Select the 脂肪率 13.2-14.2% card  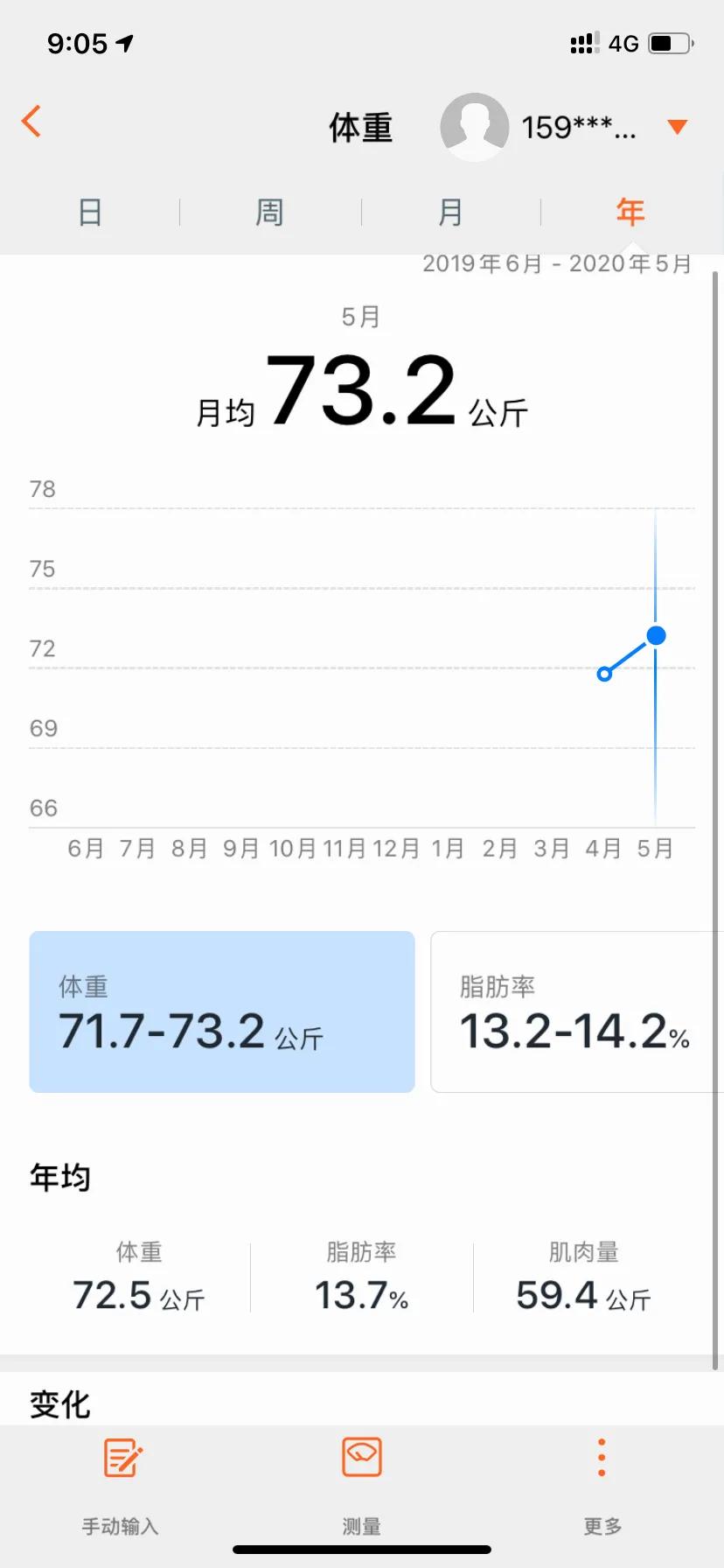point(575,1011)
